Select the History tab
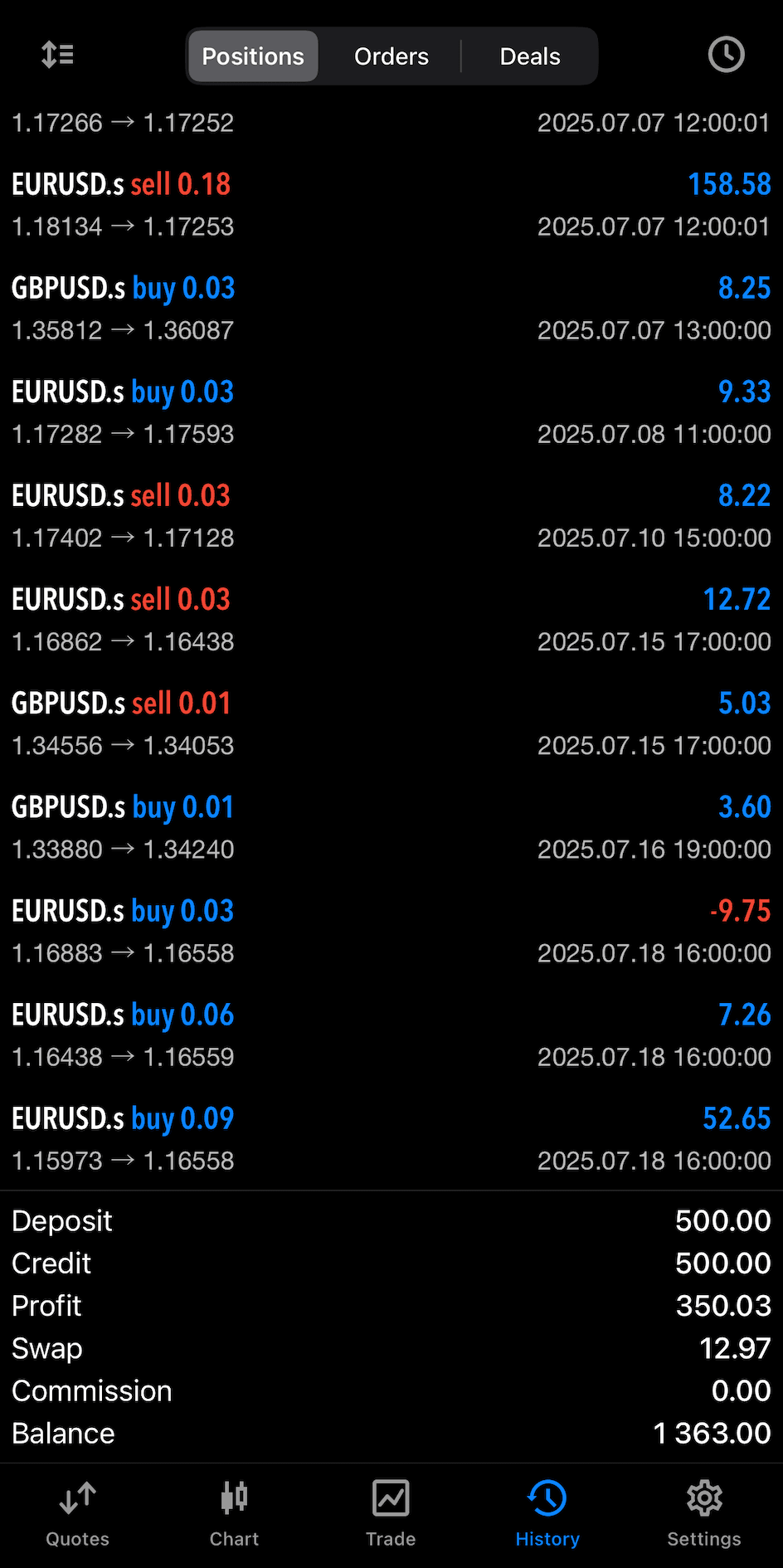The image size is (783, 1568). click(547, 1514)
